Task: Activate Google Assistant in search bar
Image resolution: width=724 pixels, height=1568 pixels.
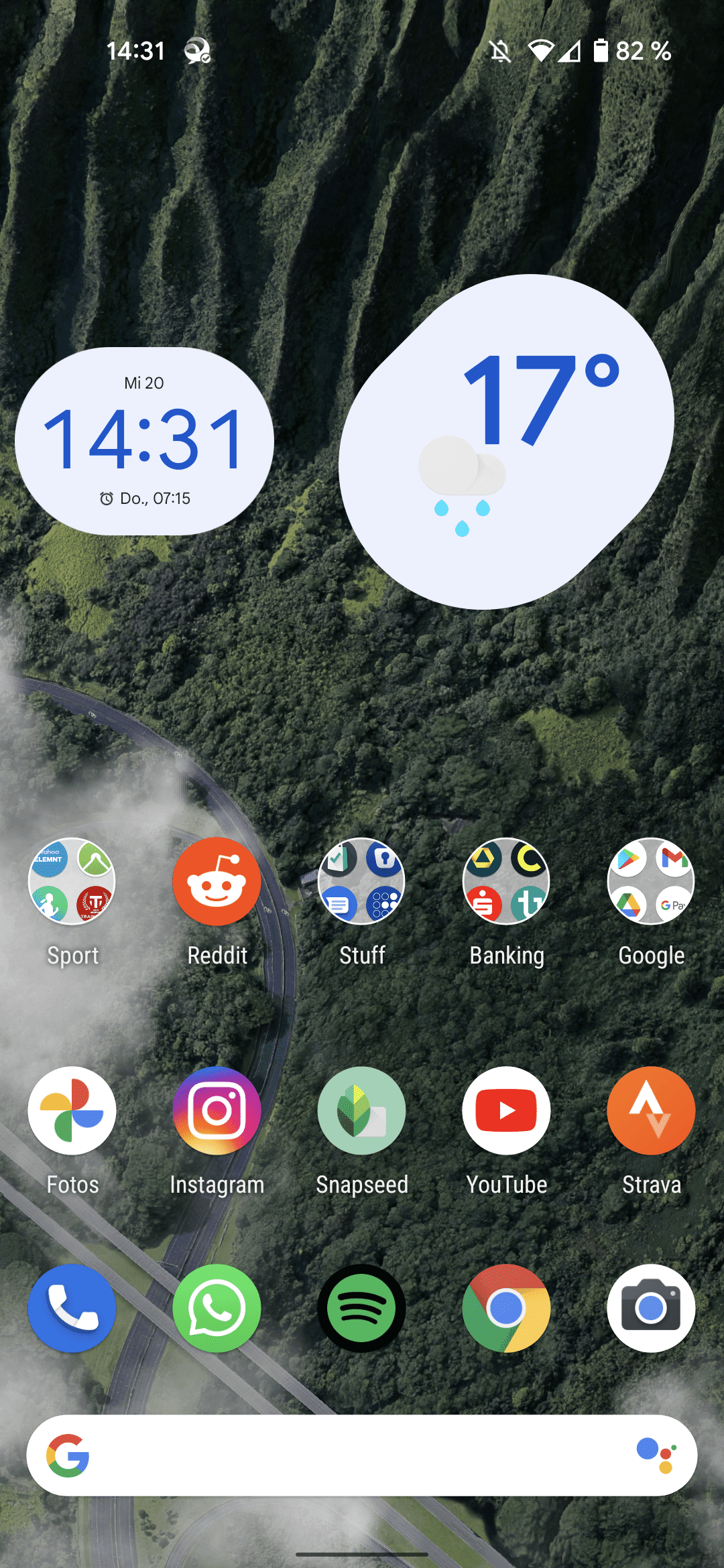Action: (x=656, y=1455)
